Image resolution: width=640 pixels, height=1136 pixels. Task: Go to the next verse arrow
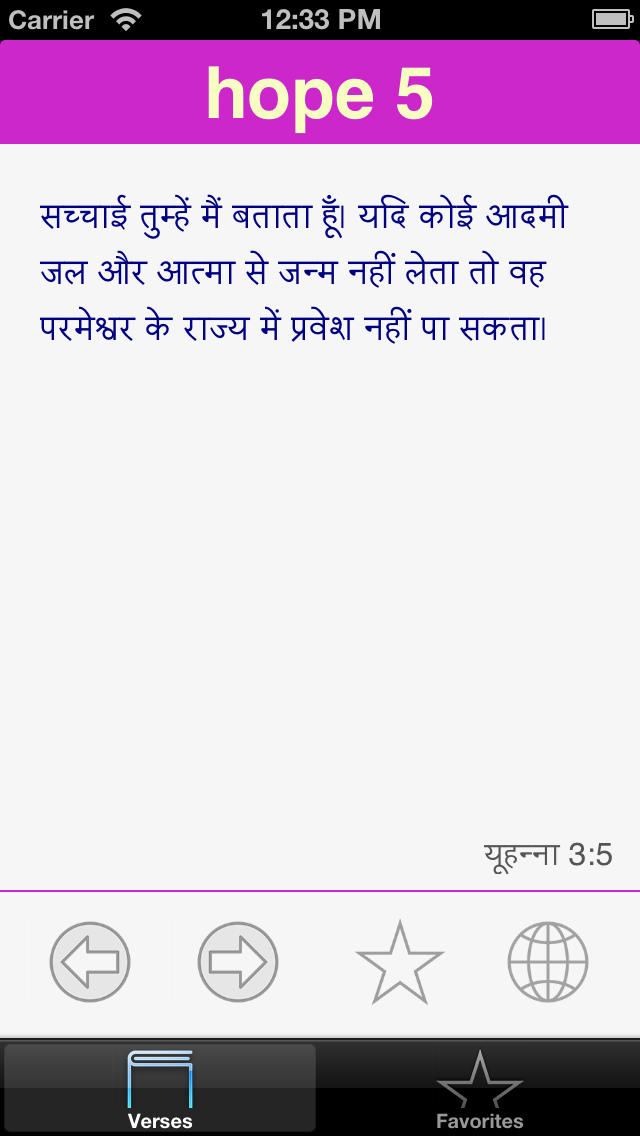[238, 962]
